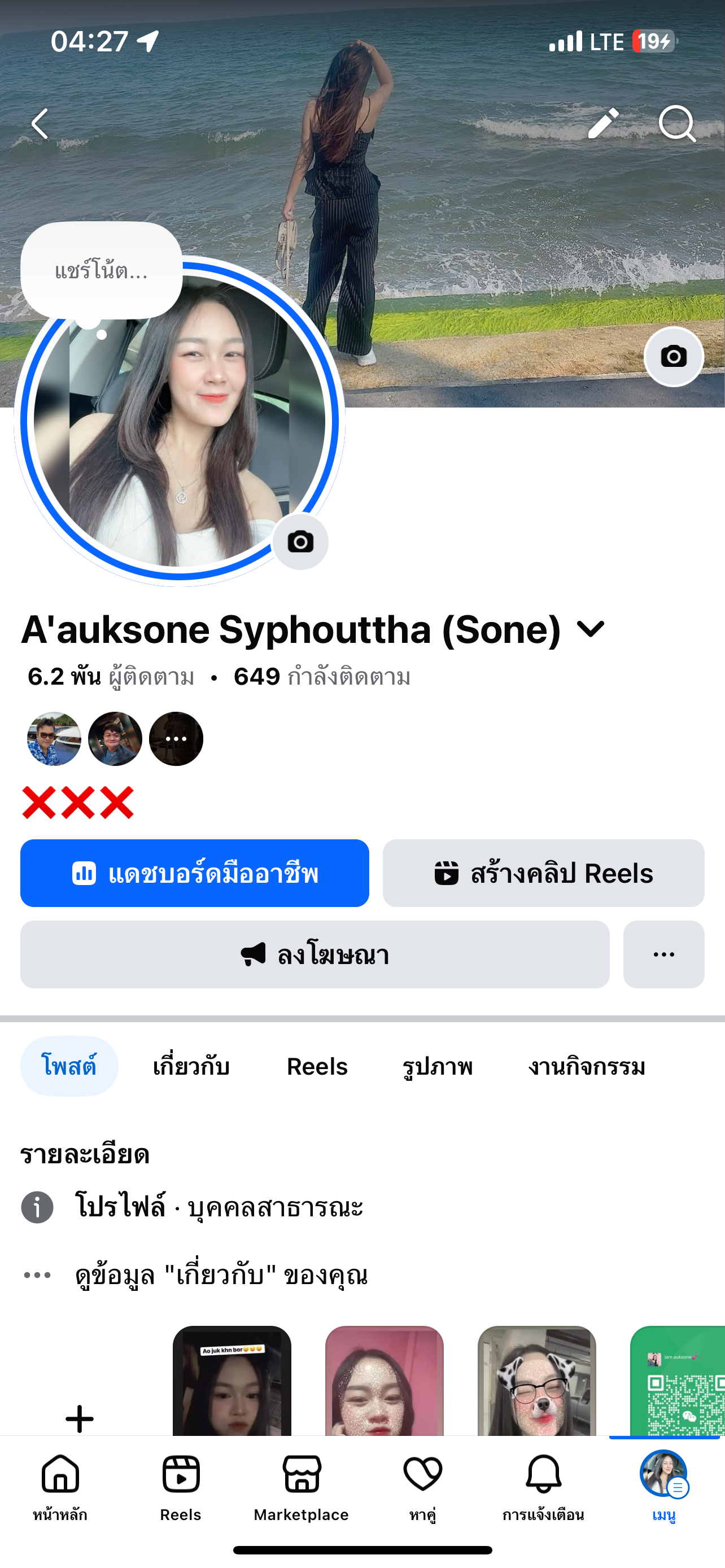Open Marketplace from bottom navigation

coord(302,1486)
